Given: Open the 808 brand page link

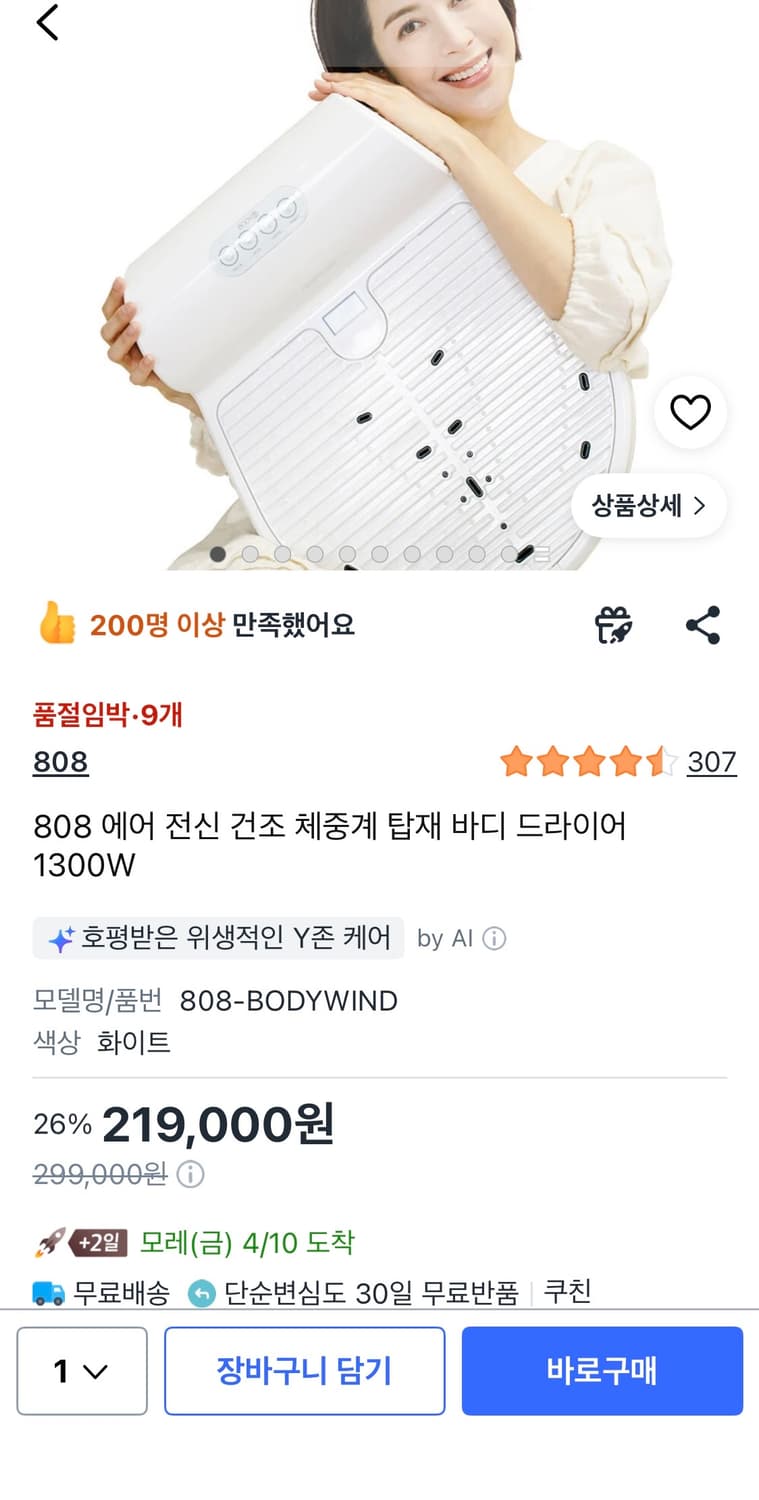Looking at the screenshot, I should (59, 762).
